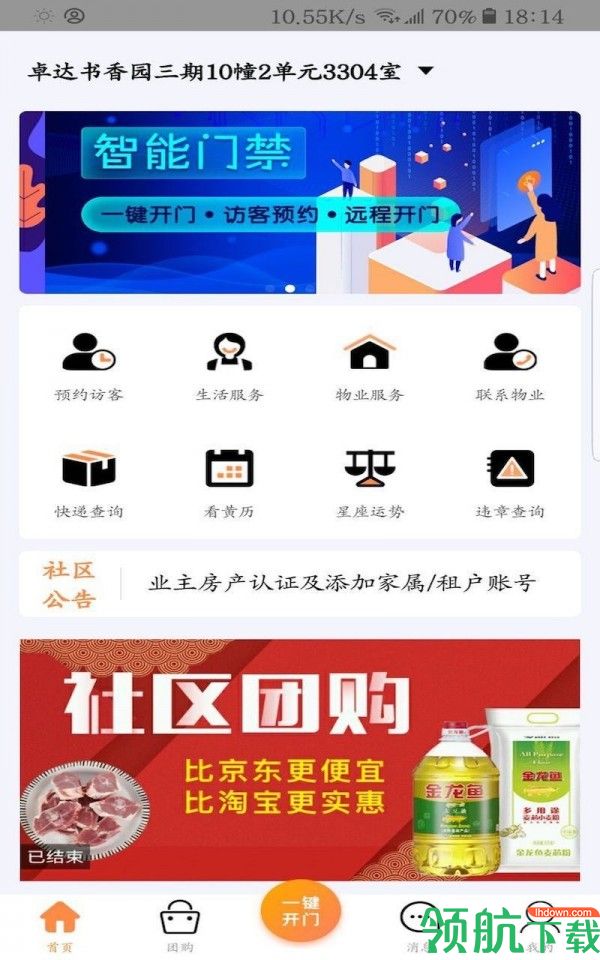Select 生活服务

coord(230,363)
